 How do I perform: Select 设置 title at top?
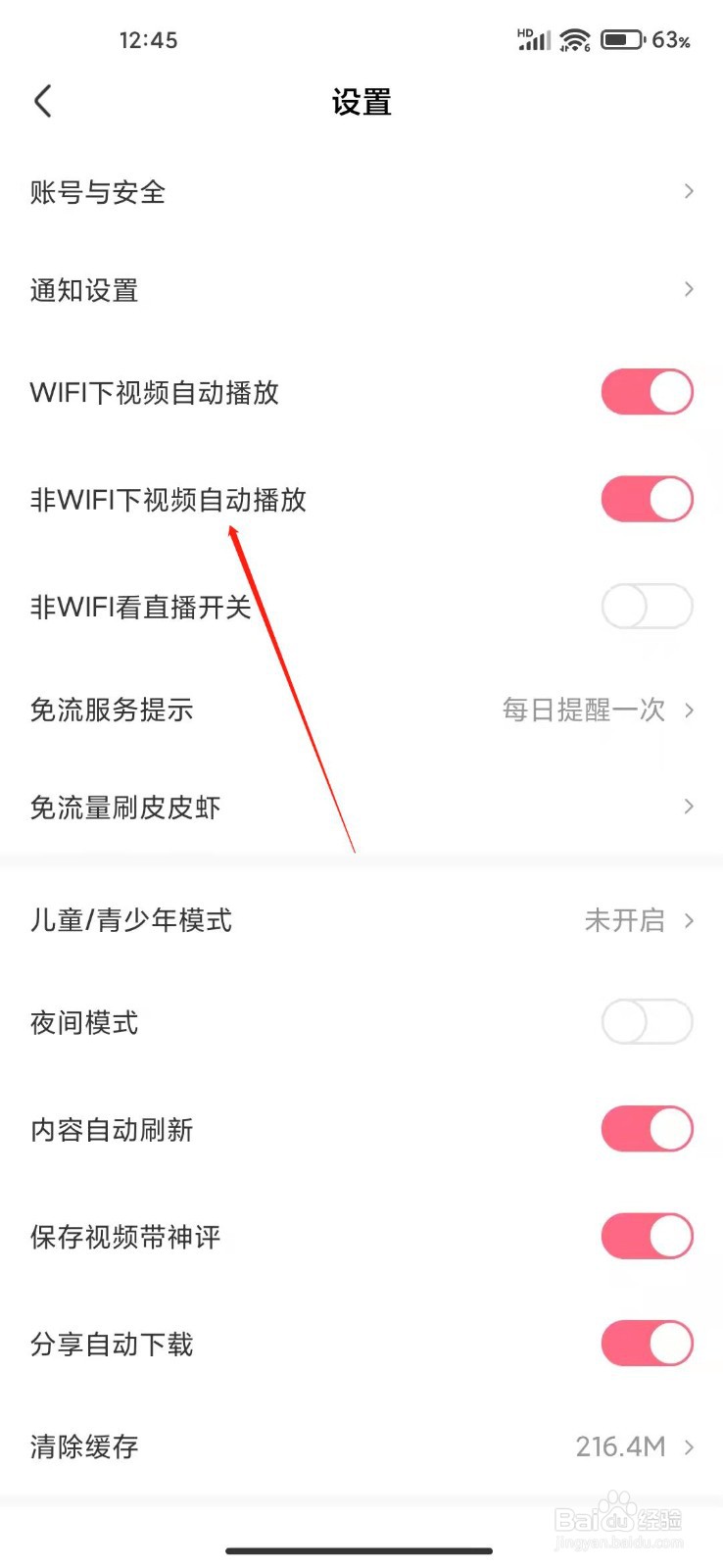pos(361,101)
